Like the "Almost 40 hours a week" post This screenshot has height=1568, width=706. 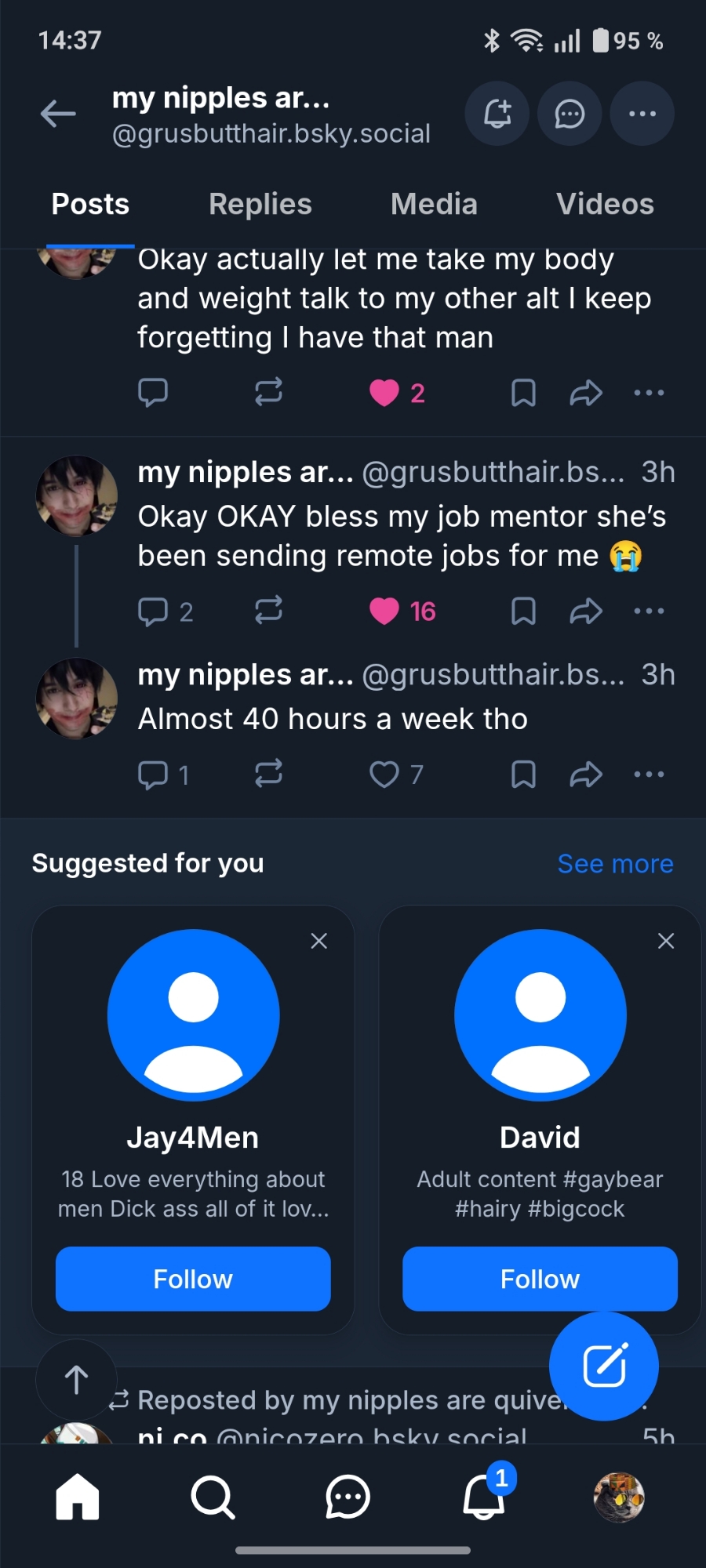[x=384, y=775]
